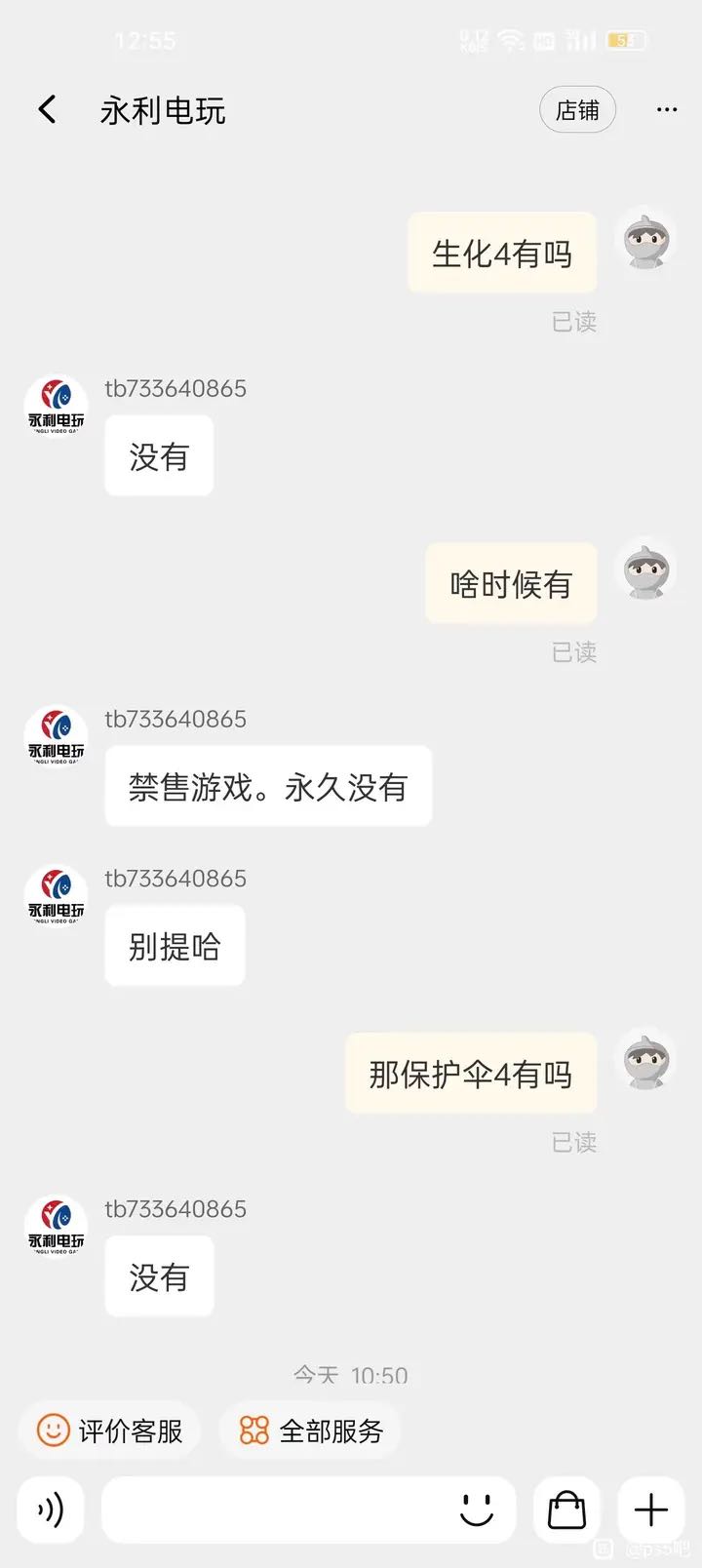Tap the 评价客服 rate-service button
702x1568 pixels.
pos(109,1430)
